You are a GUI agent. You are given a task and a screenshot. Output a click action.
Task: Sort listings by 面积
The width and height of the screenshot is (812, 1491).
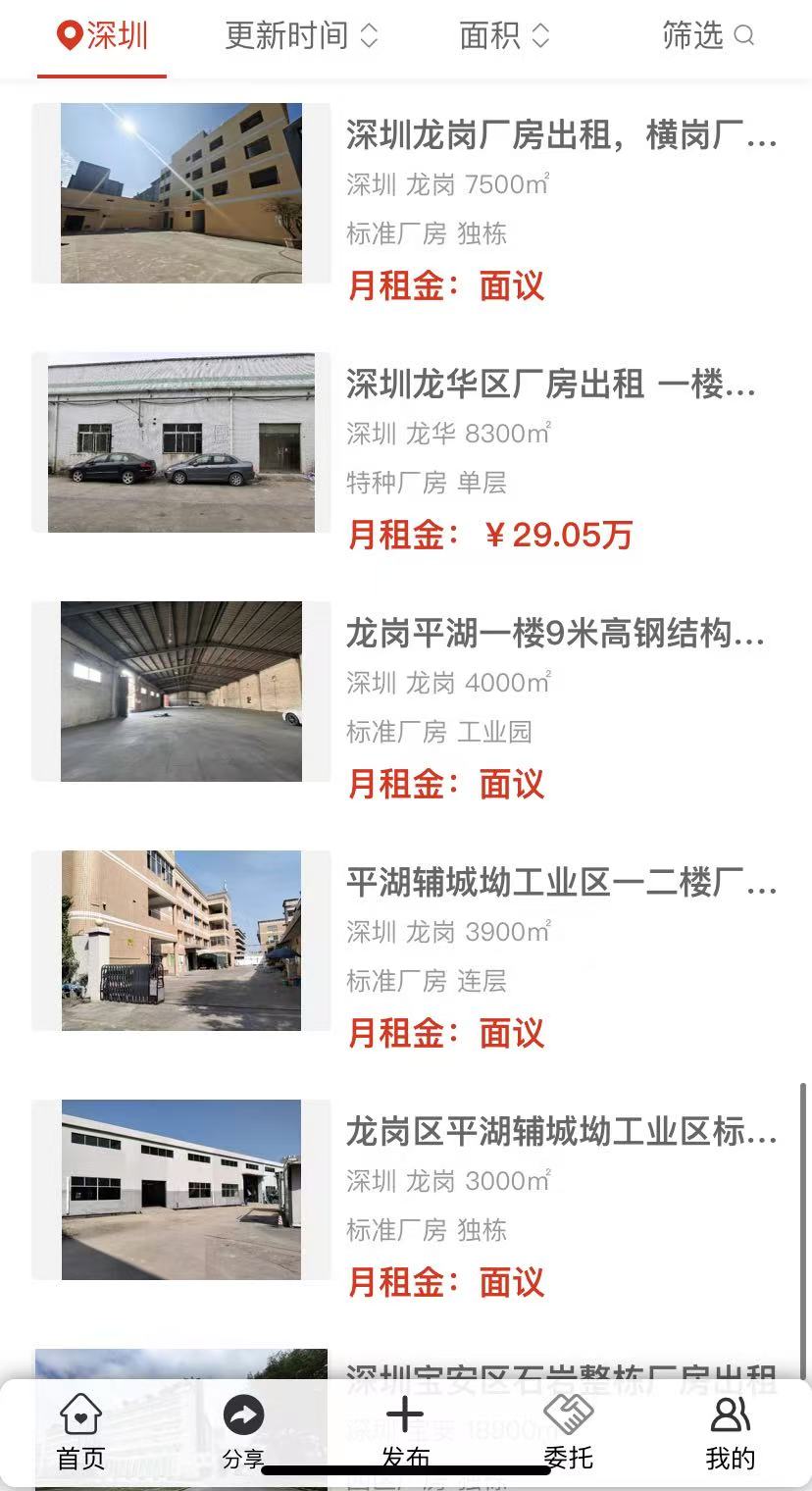504,37
